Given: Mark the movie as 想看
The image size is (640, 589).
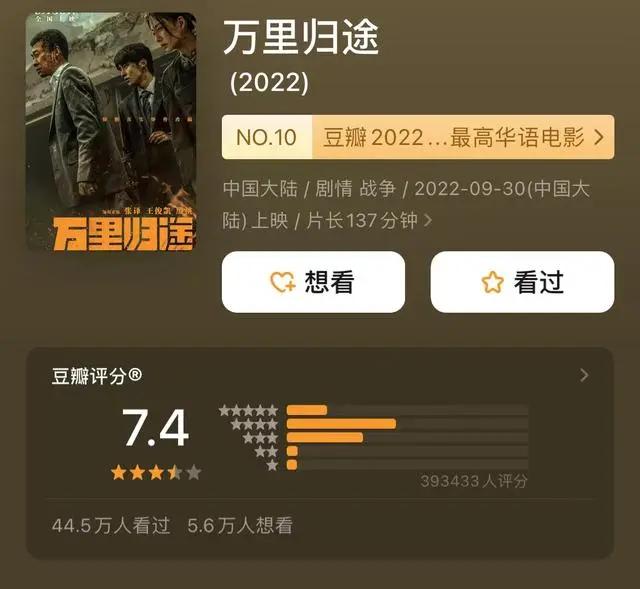Looking at the screenshot, I should [313, 282].
